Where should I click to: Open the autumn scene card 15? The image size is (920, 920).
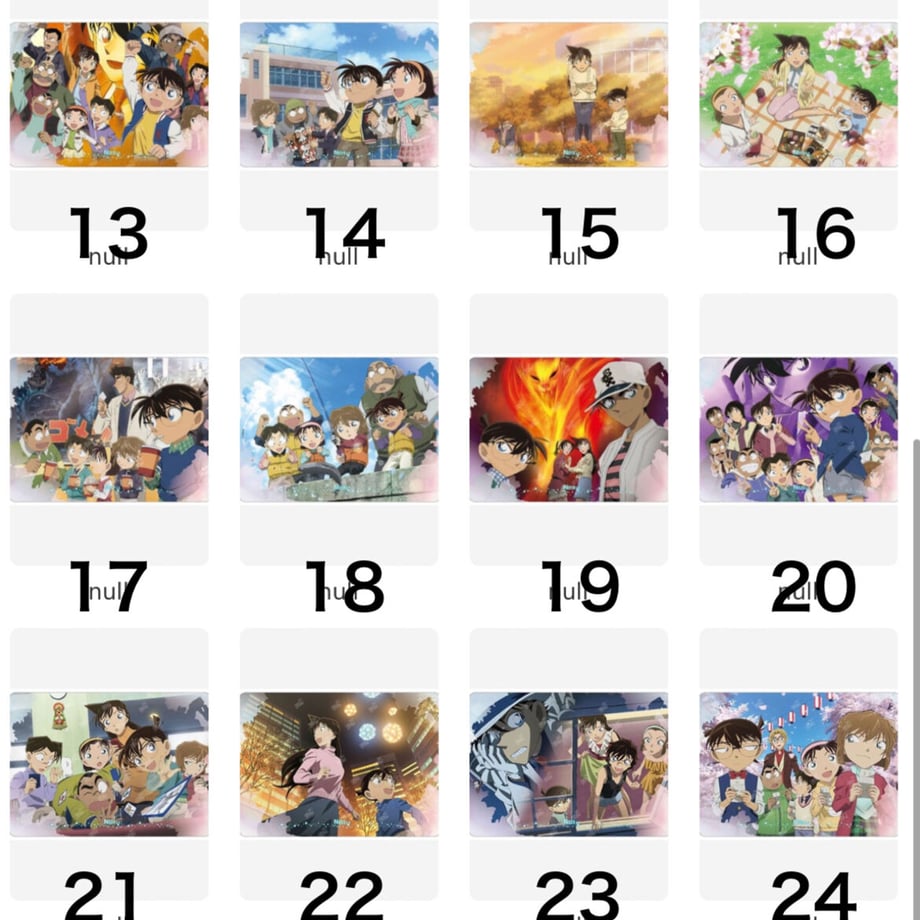tap(568, 95)
